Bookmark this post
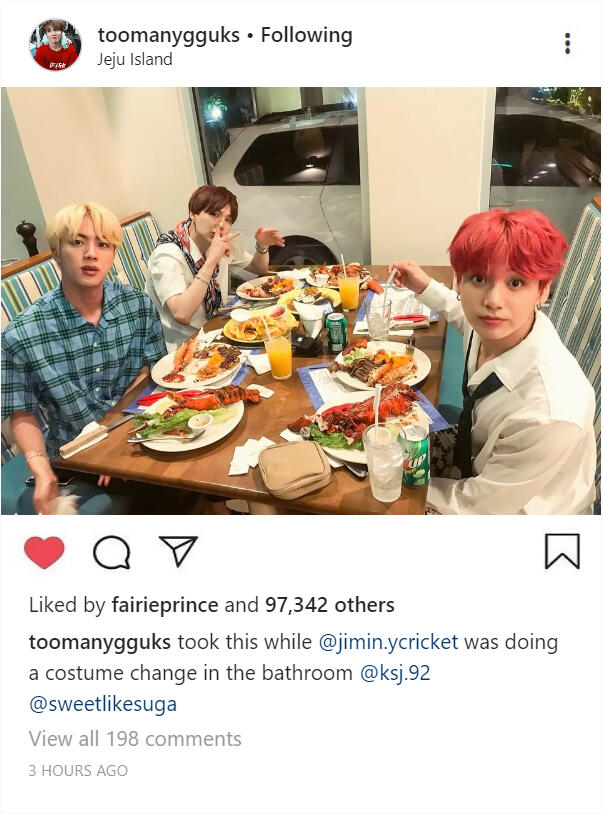603x814 pixels. coord(562,551)
